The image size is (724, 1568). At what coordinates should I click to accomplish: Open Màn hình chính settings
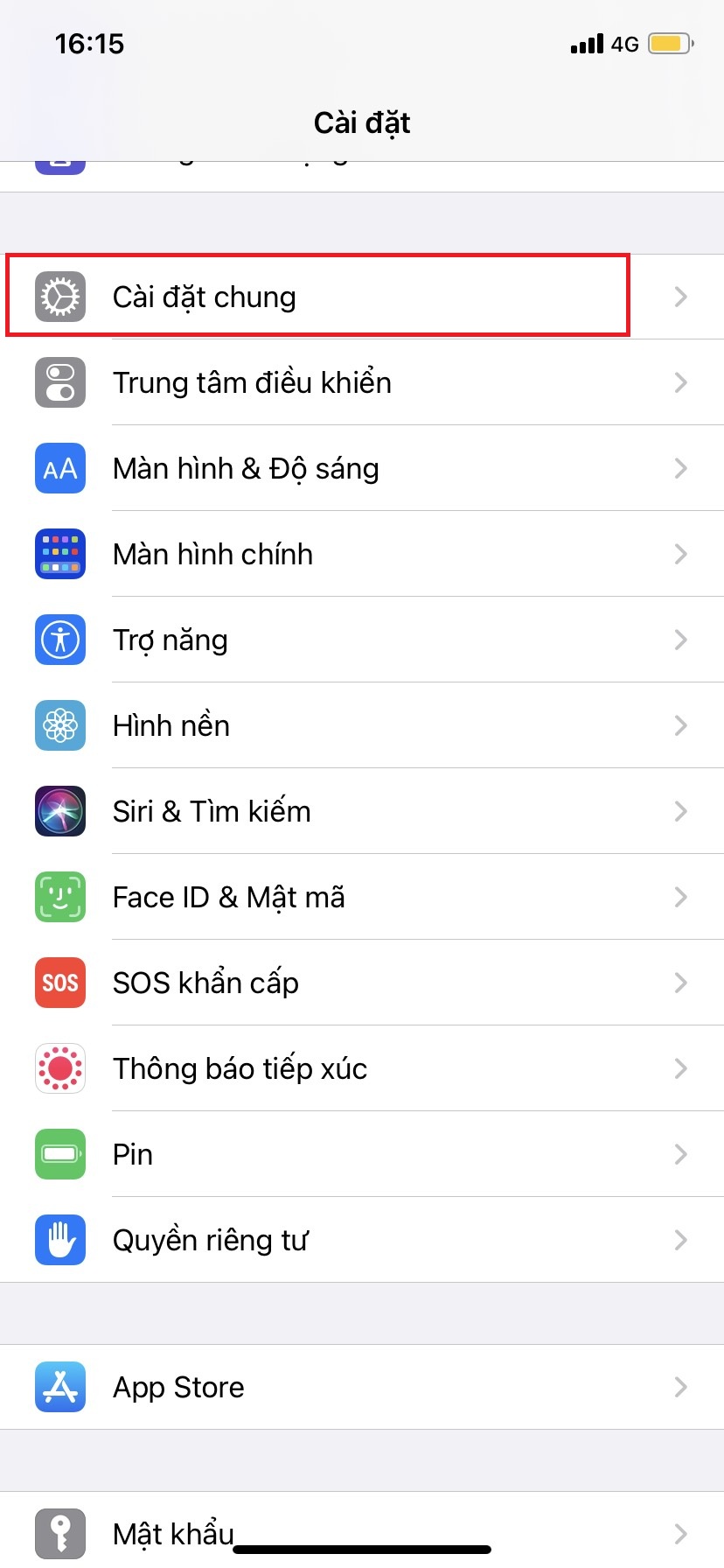pos(362,554)
